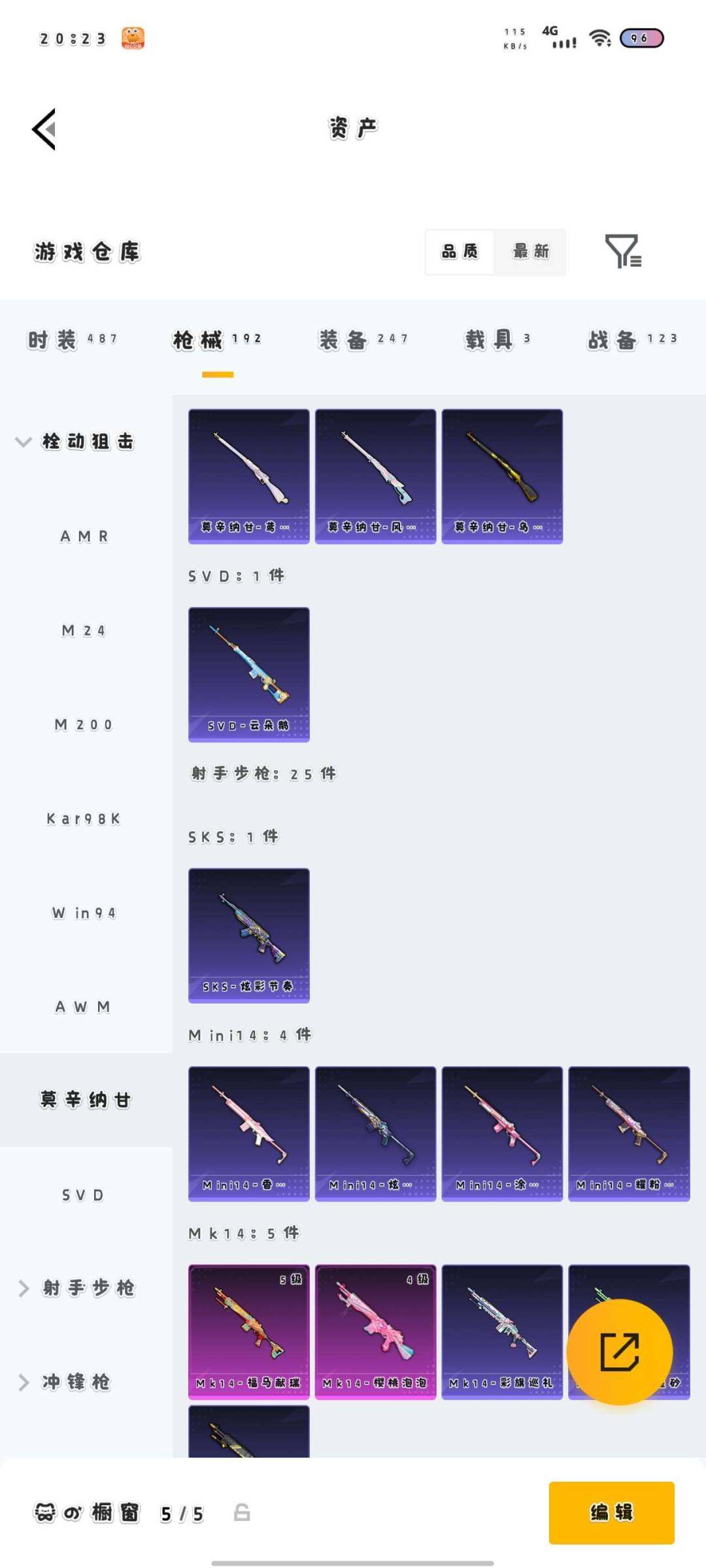
Task: Collapse the 栓动狙击 category
Action: pyautogui.click(x=75, y=441)
